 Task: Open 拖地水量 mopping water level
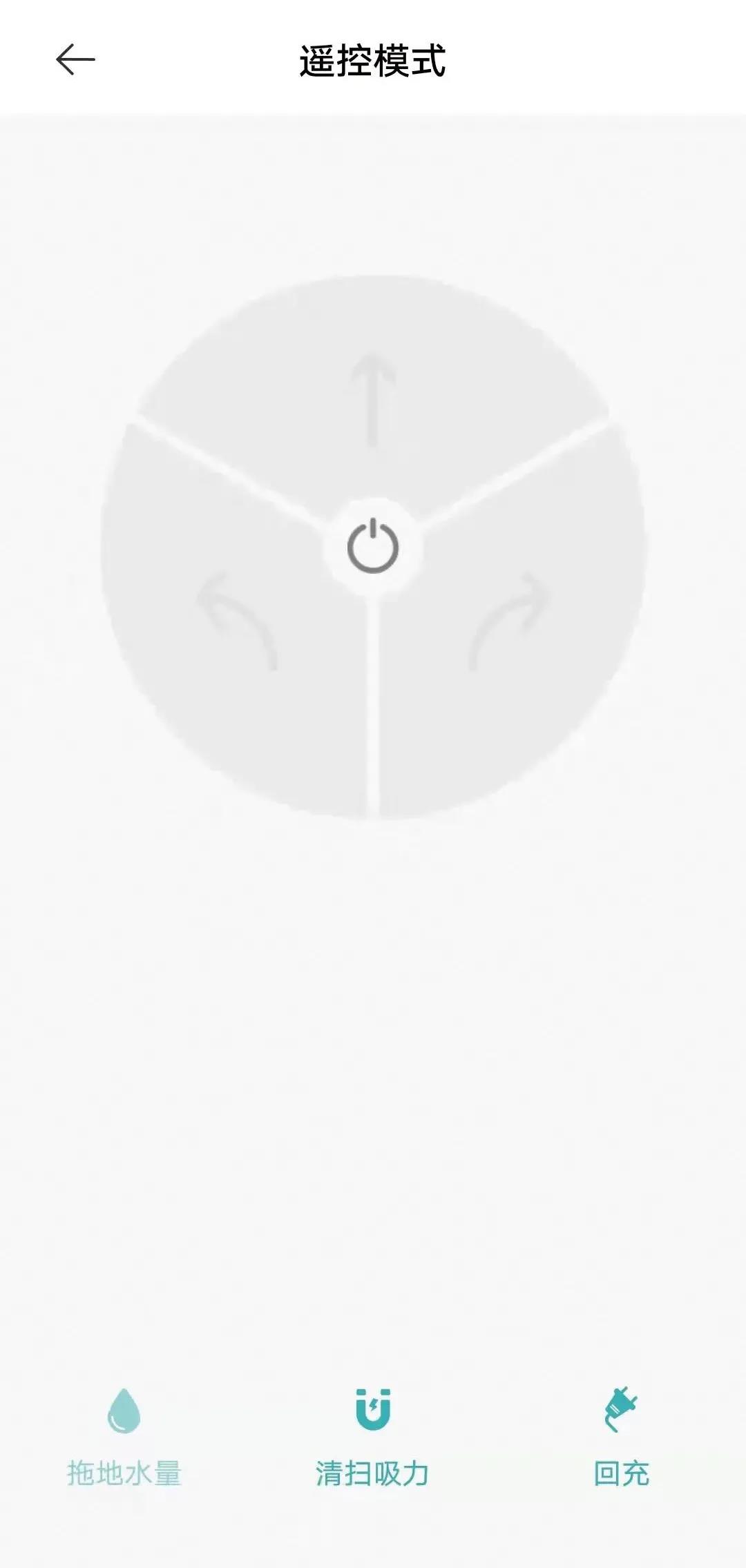[124, 1438]
